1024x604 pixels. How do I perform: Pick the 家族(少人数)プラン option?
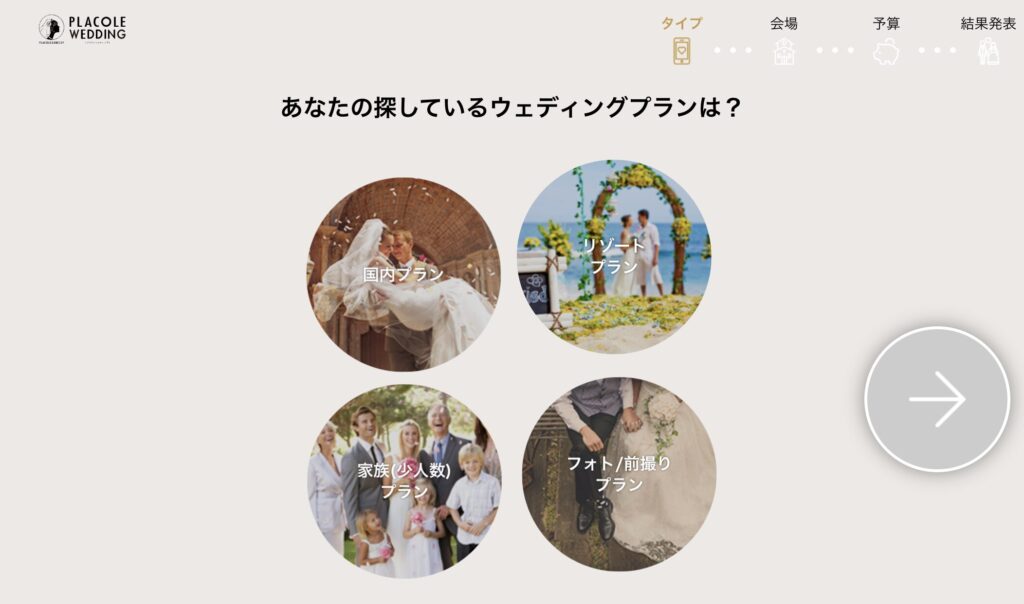[x=404, y=481]
